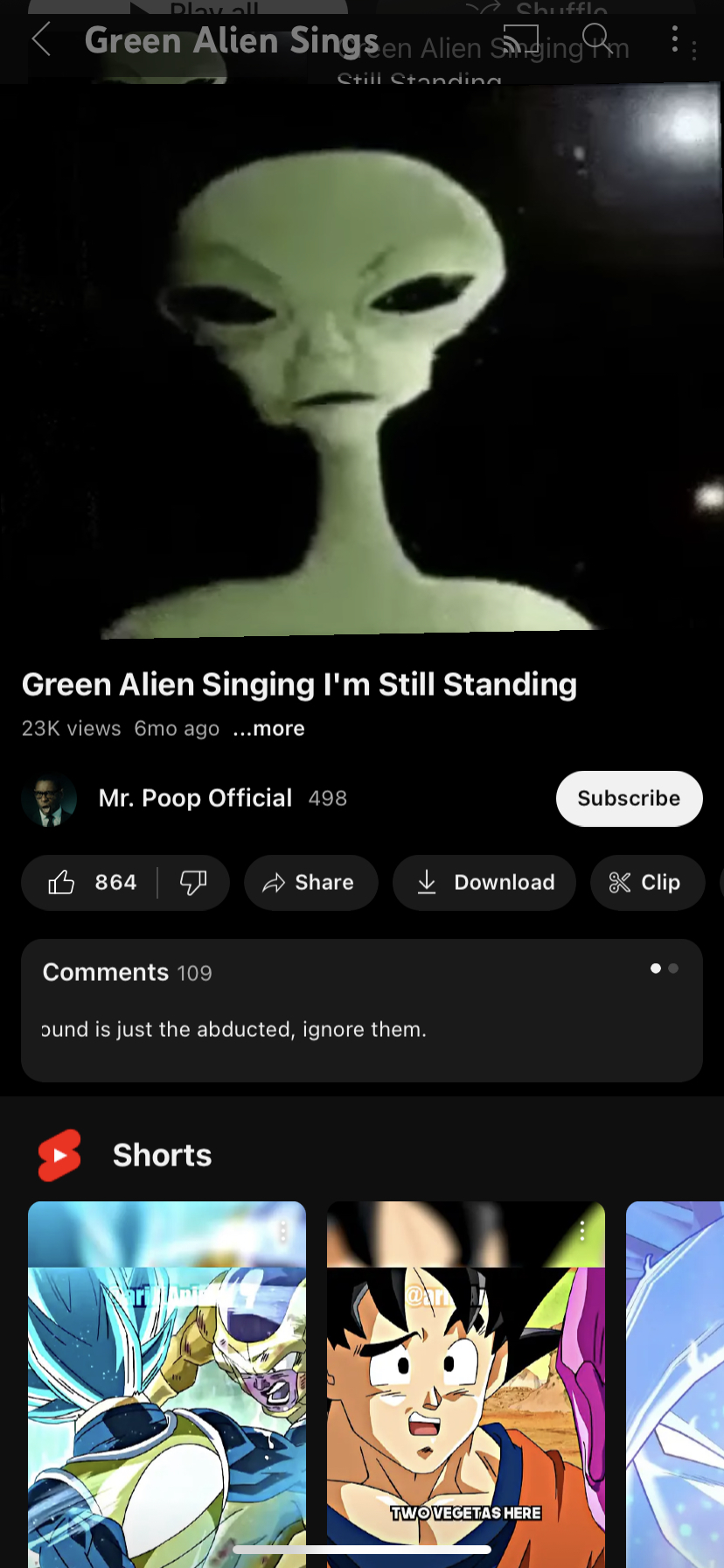Screen dimensions: 724x1568
Task: Open the search magnifier icon
Action: click(596, 38)
